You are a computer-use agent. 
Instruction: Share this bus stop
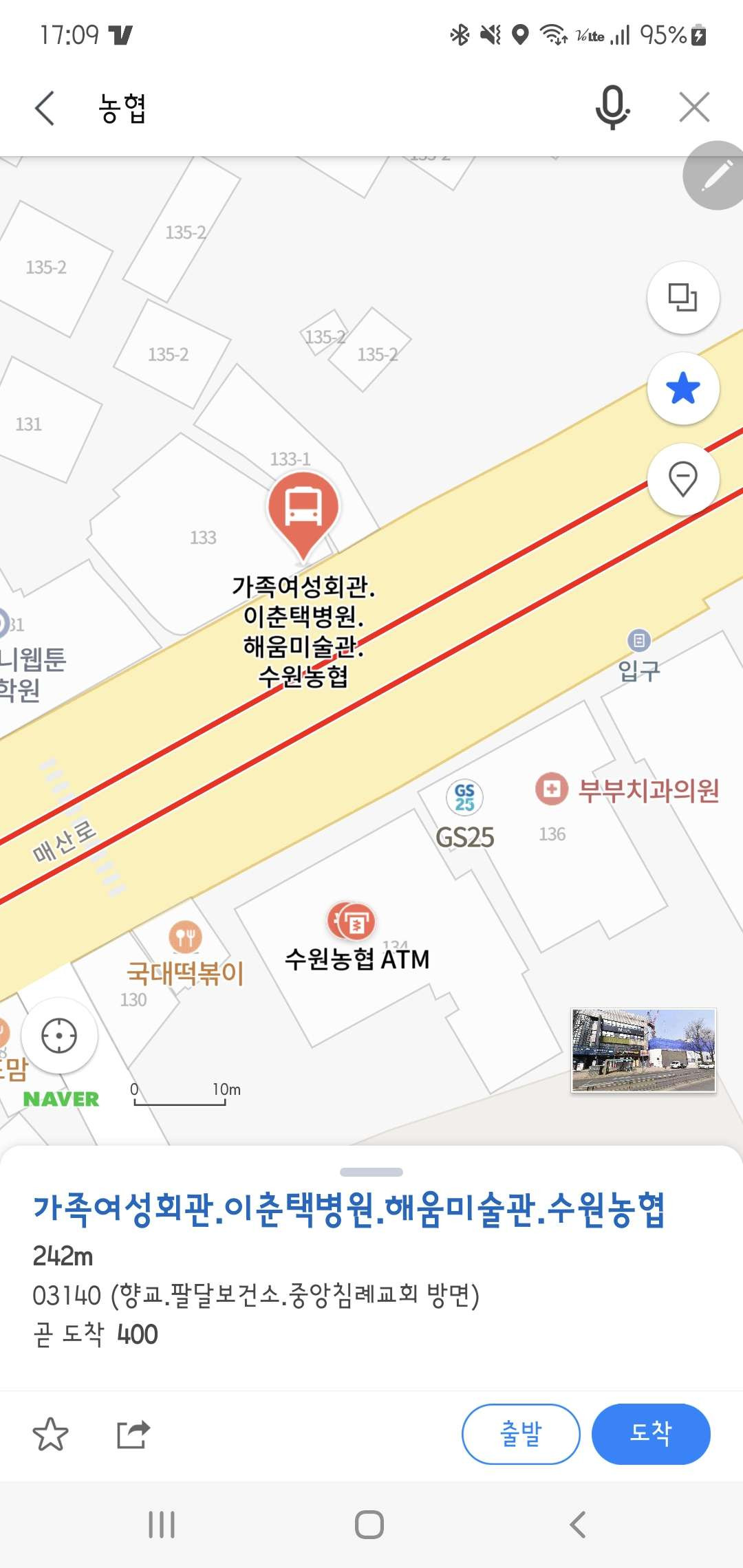pyautogui.click(x=133, y=1435)
